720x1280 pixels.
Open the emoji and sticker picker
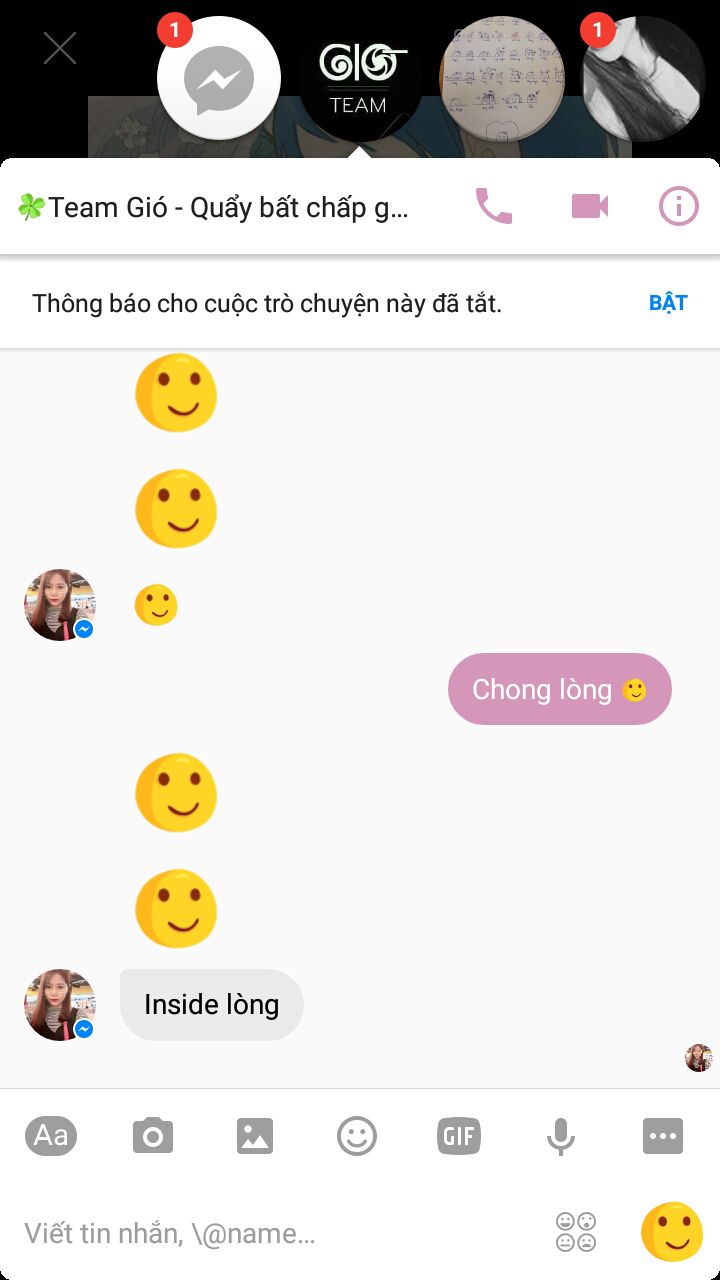(x=357, y=1136)
